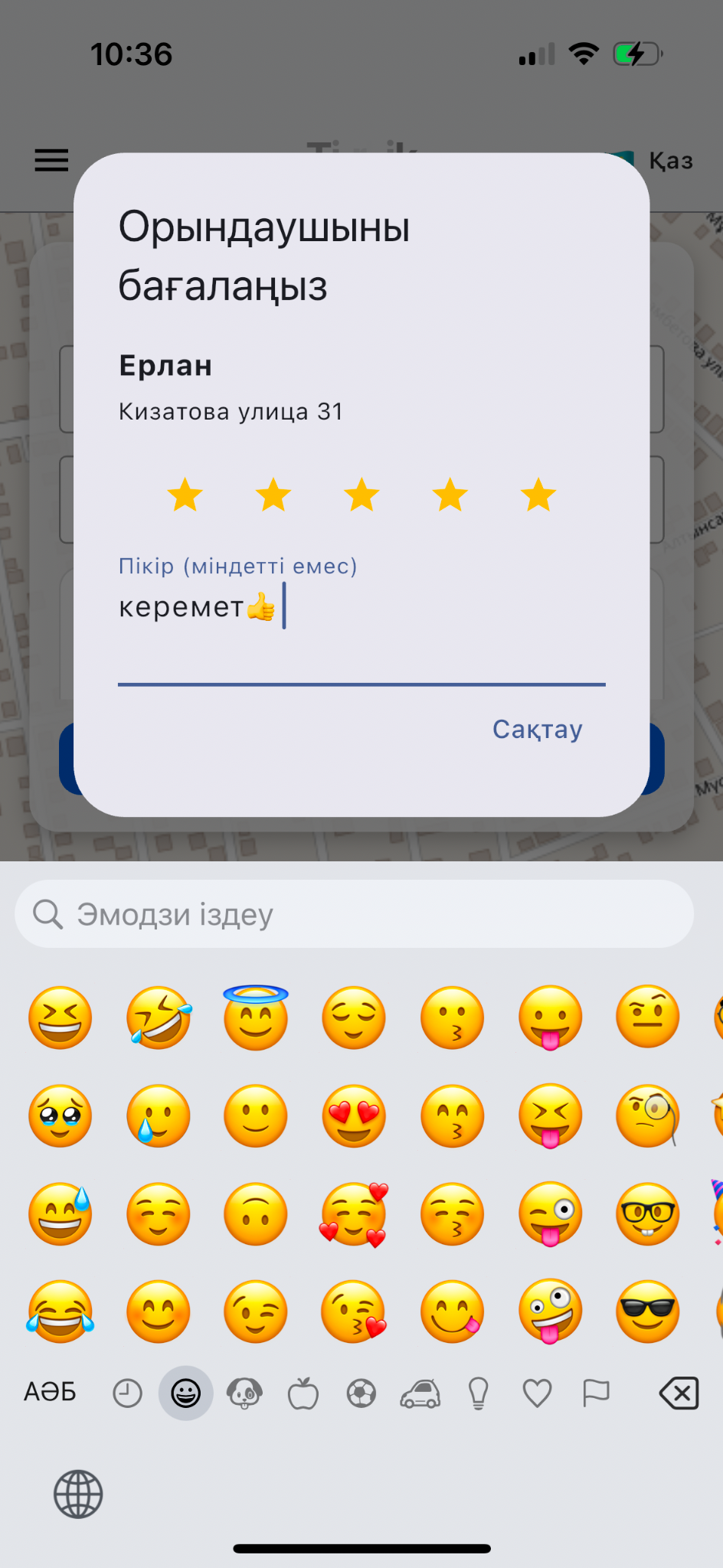Tap the sunglasses smiley emoji
This screenshot has width=723, height=1568.
[x=647, y=1312]
